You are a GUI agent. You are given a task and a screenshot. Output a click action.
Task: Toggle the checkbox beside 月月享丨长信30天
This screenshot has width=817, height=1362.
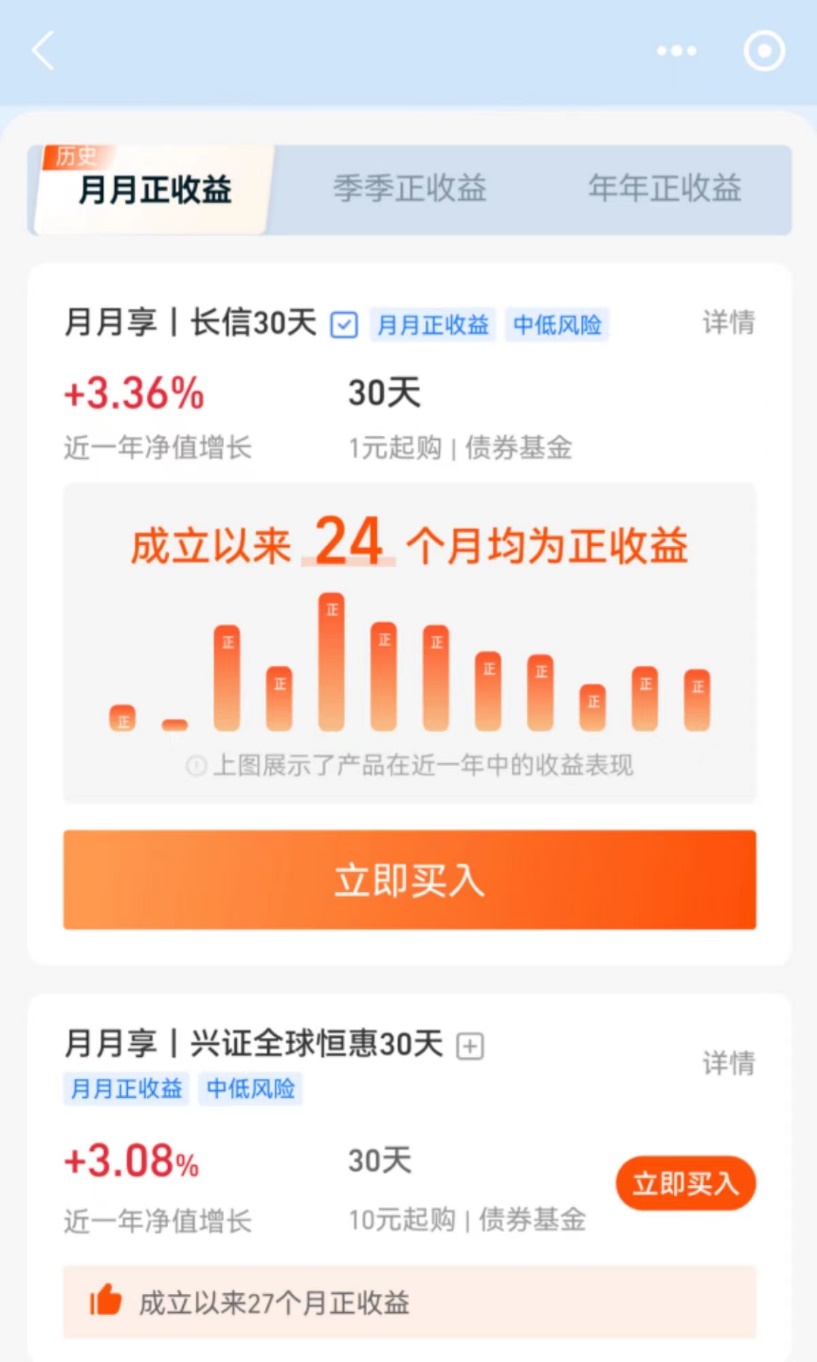tap(343, 325)
